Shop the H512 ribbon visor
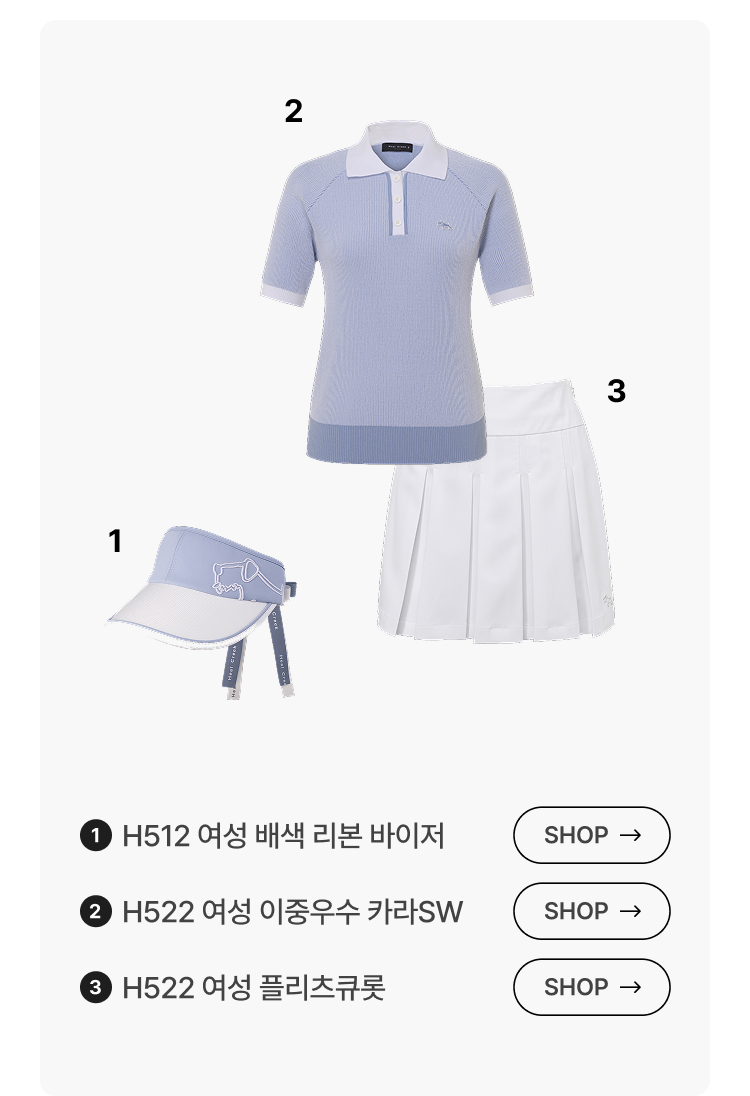Image resolution: width=750 pixels, height=1096 pixels. coord(591,835)
